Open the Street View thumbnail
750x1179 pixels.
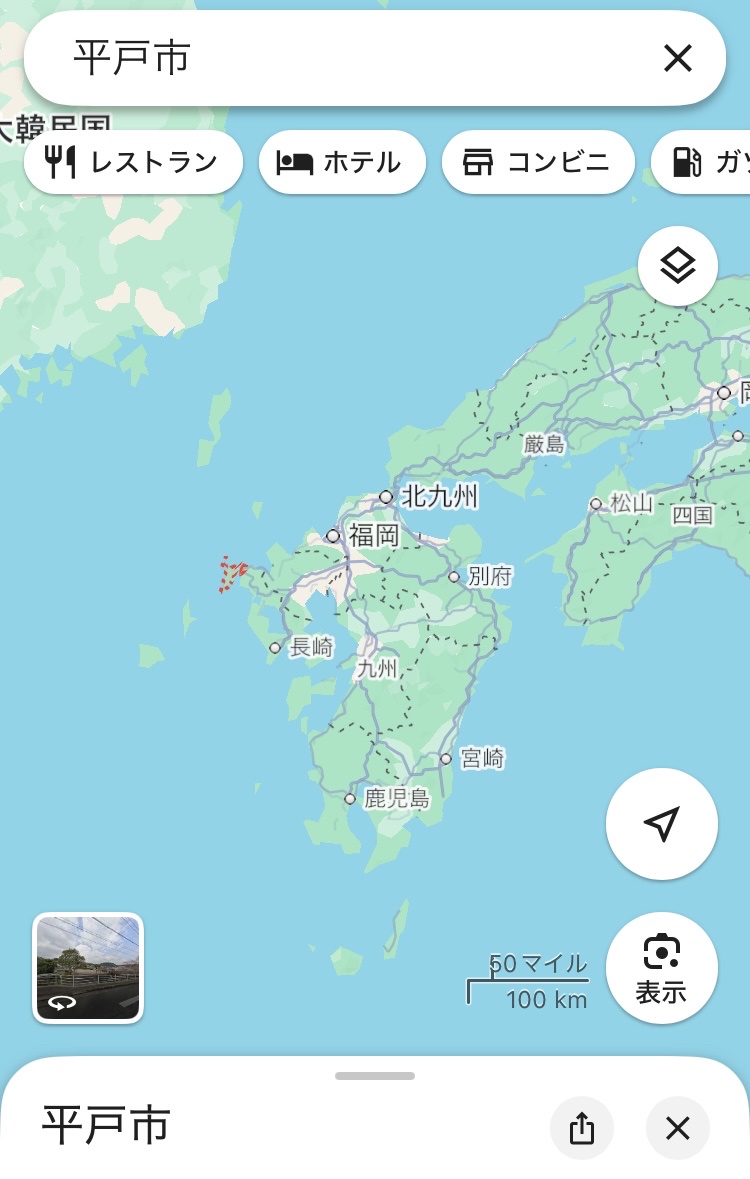[88, 967]
